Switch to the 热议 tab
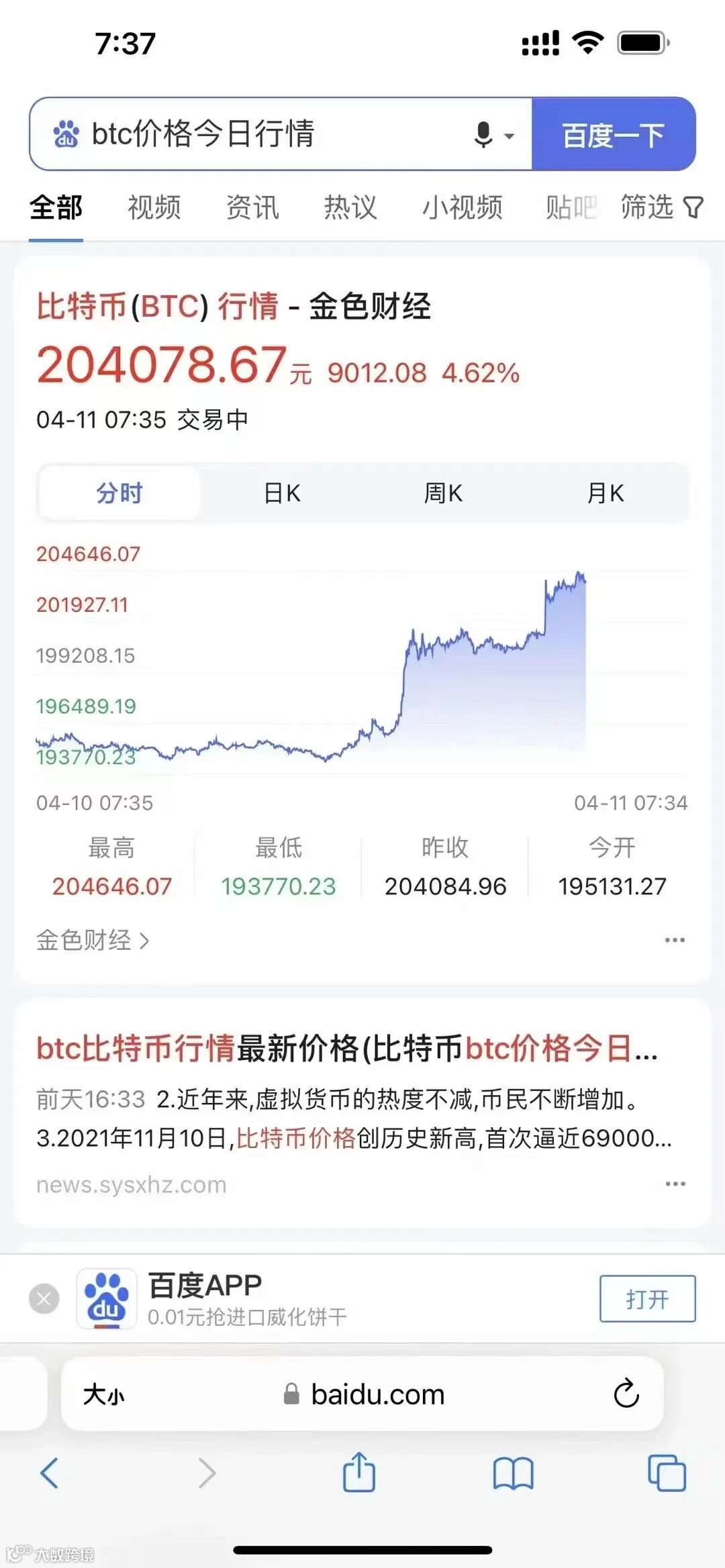Viewport: 725px width, 1568px height. (x=350, y=207)
